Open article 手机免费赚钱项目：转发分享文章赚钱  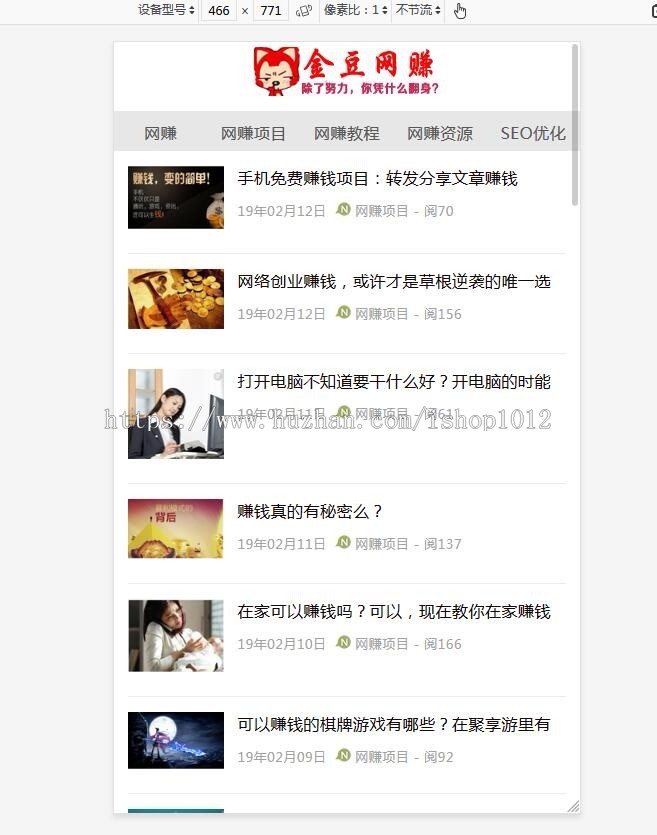tap(377, 179)
